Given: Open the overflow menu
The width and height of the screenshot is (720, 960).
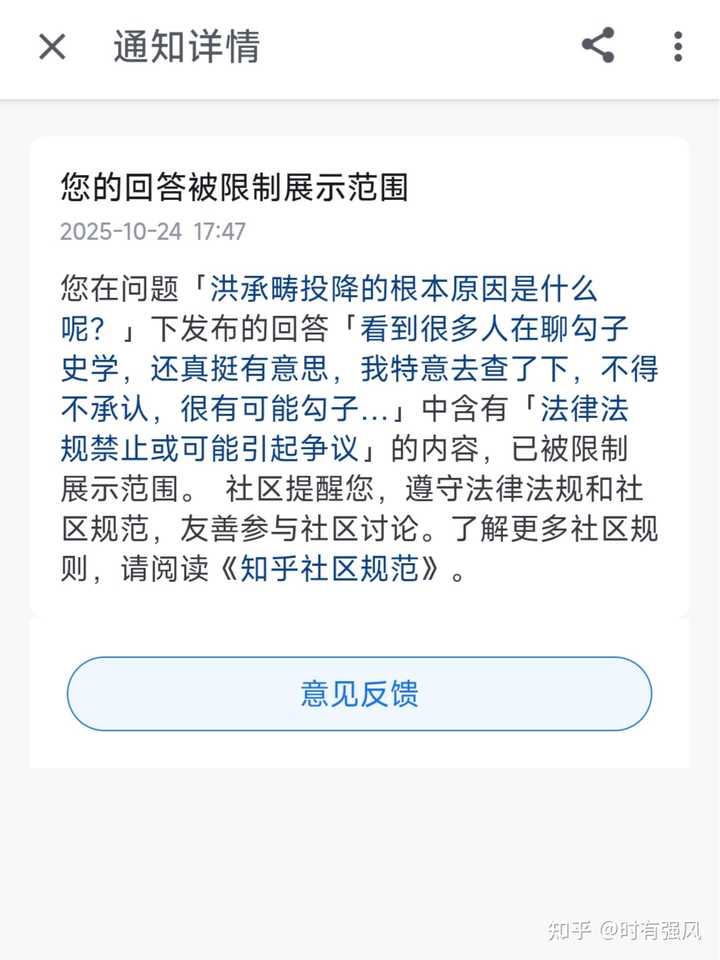Looking at the screenshot, I should [x=678, y=47].
